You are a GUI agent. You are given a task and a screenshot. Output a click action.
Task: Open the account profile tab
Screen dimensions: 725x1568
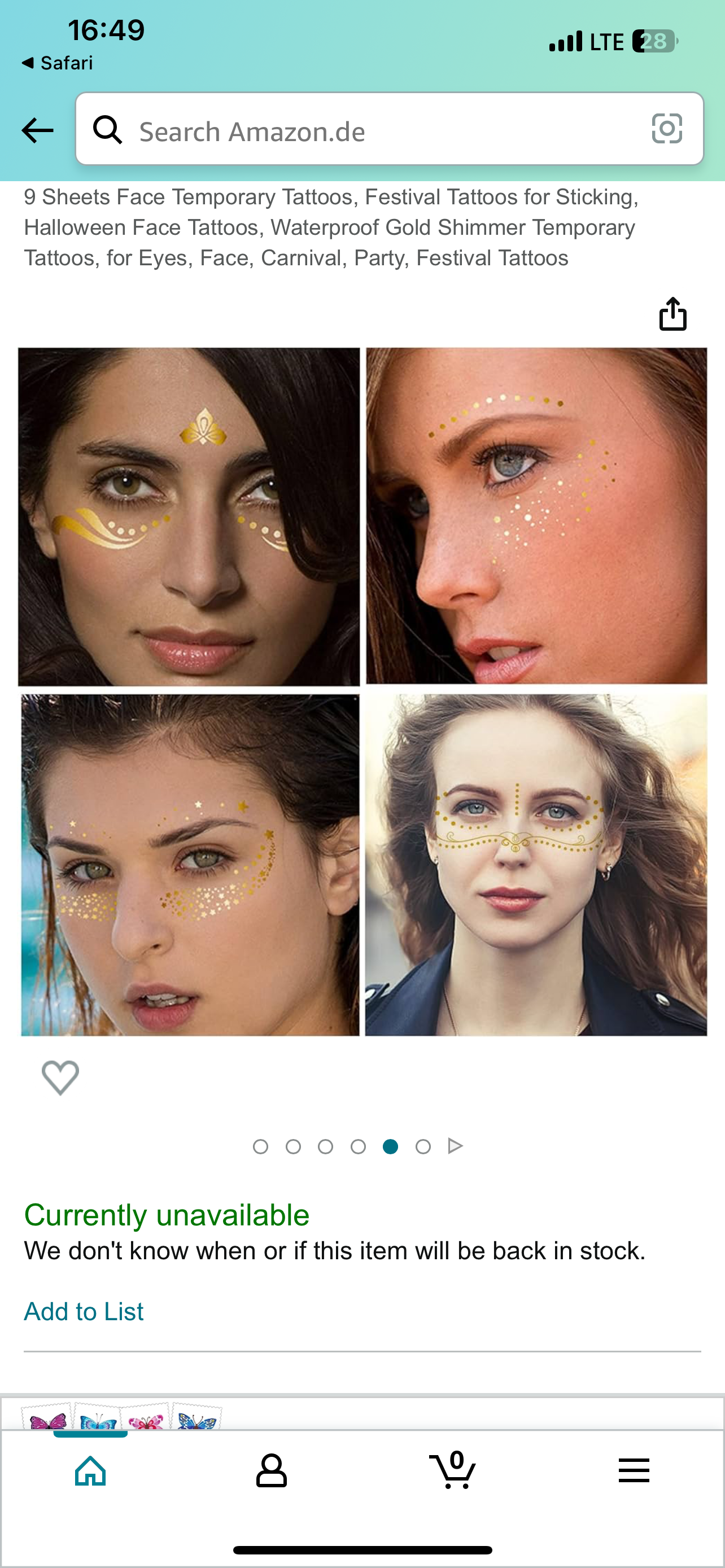[272, 1471]
